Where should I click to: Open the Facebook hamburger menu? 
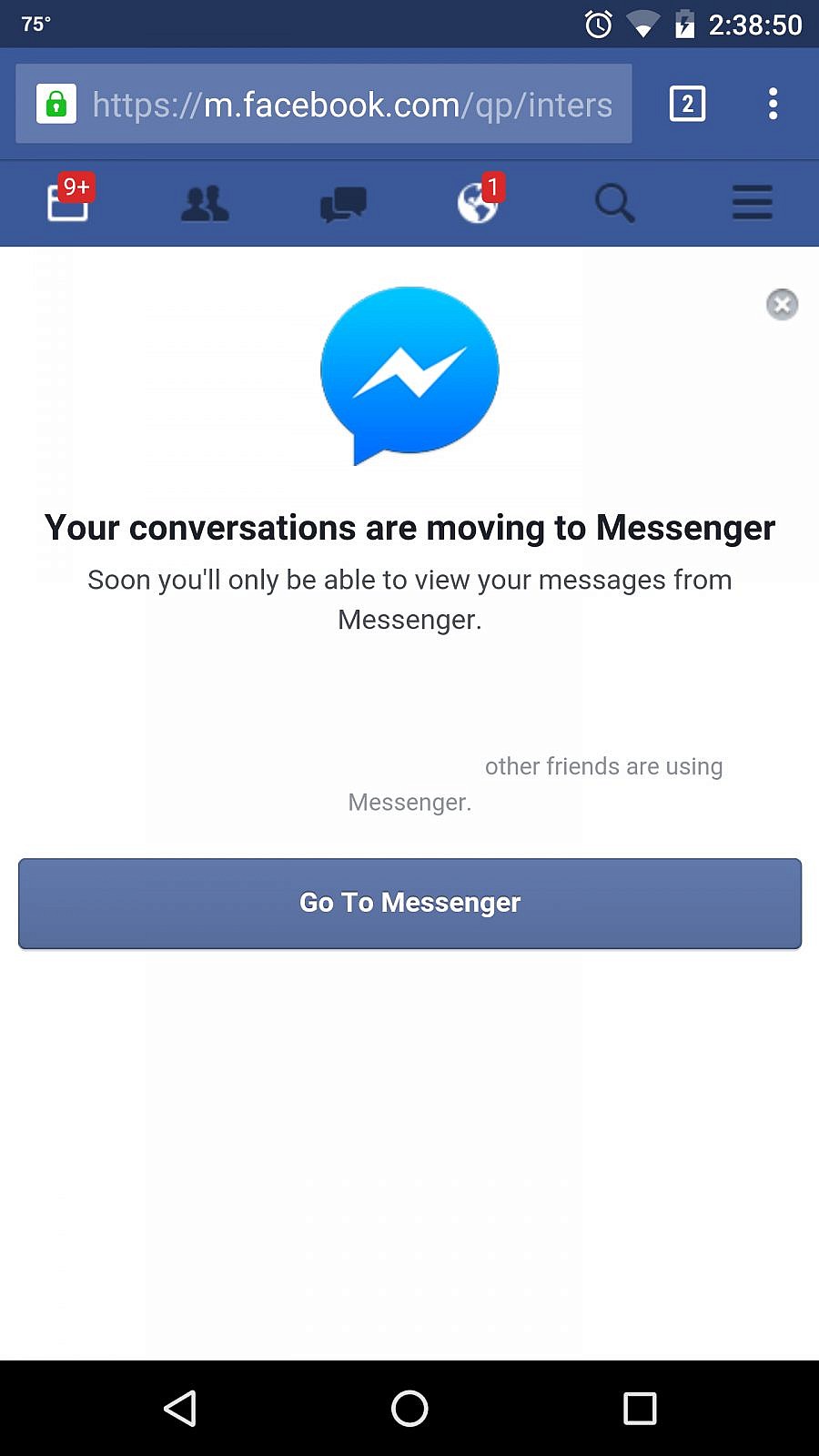coord(753,203)
